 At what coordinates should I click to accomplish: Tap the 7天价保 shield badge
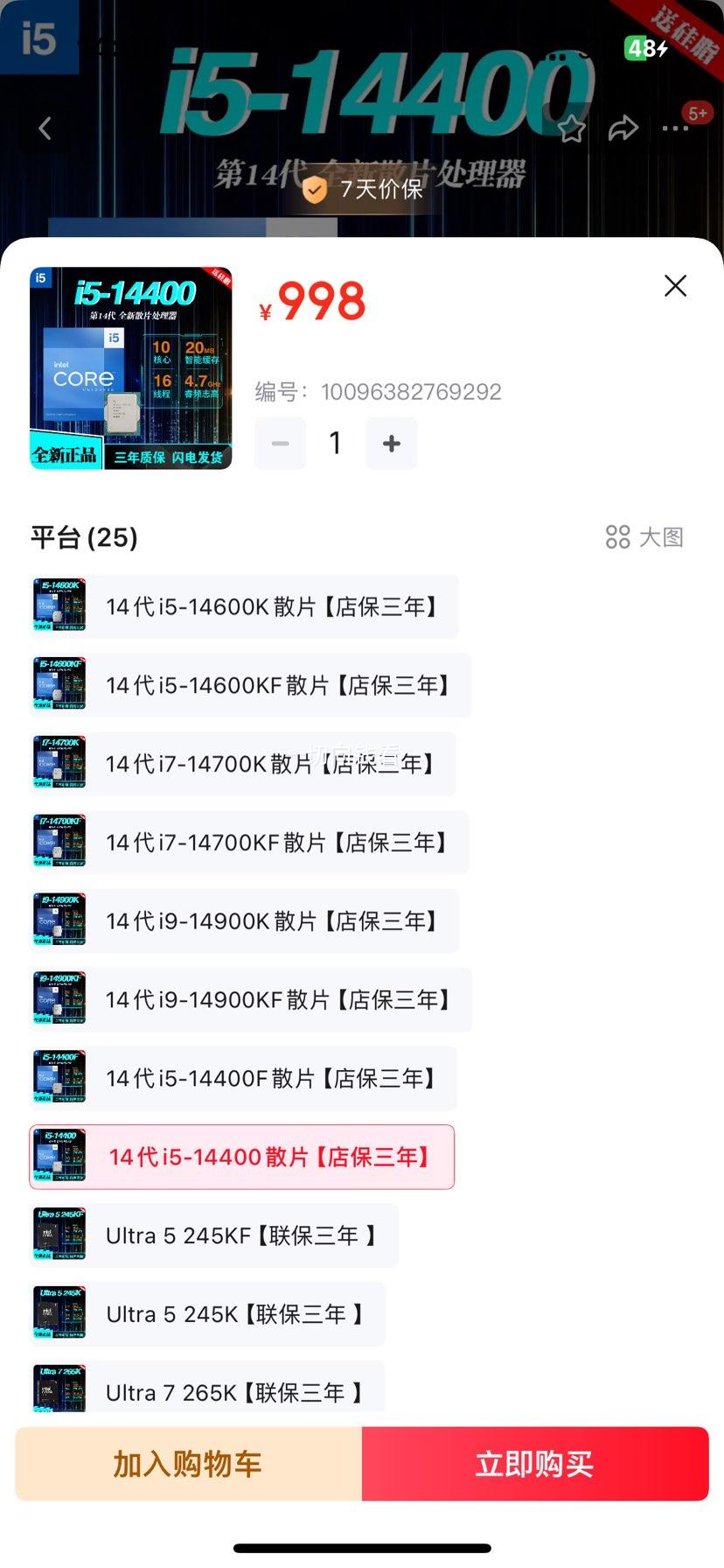tap(367, 187)
